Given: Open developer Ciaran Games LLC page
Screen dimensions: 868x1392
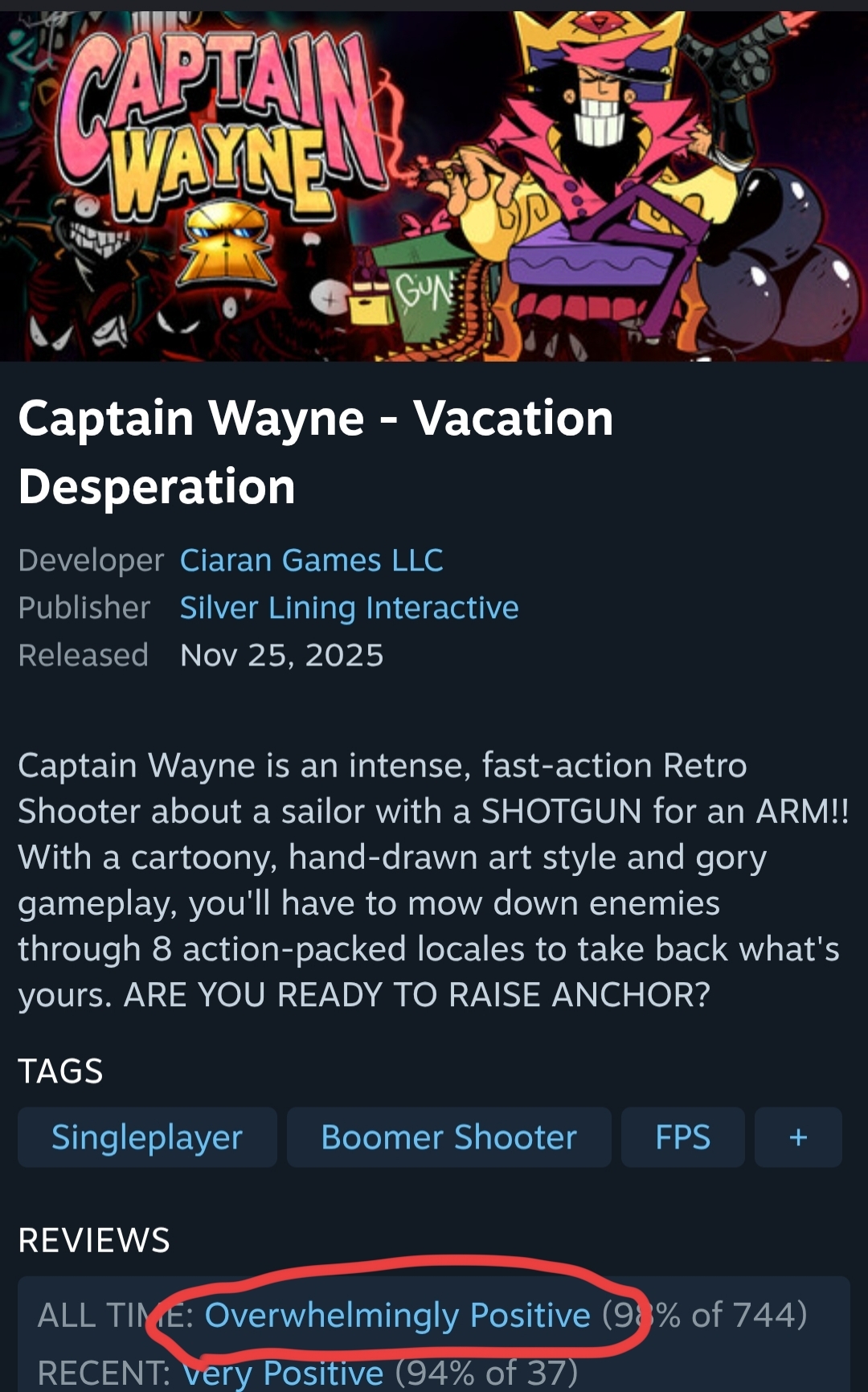Looking at the screenshot, I should 311,560.
